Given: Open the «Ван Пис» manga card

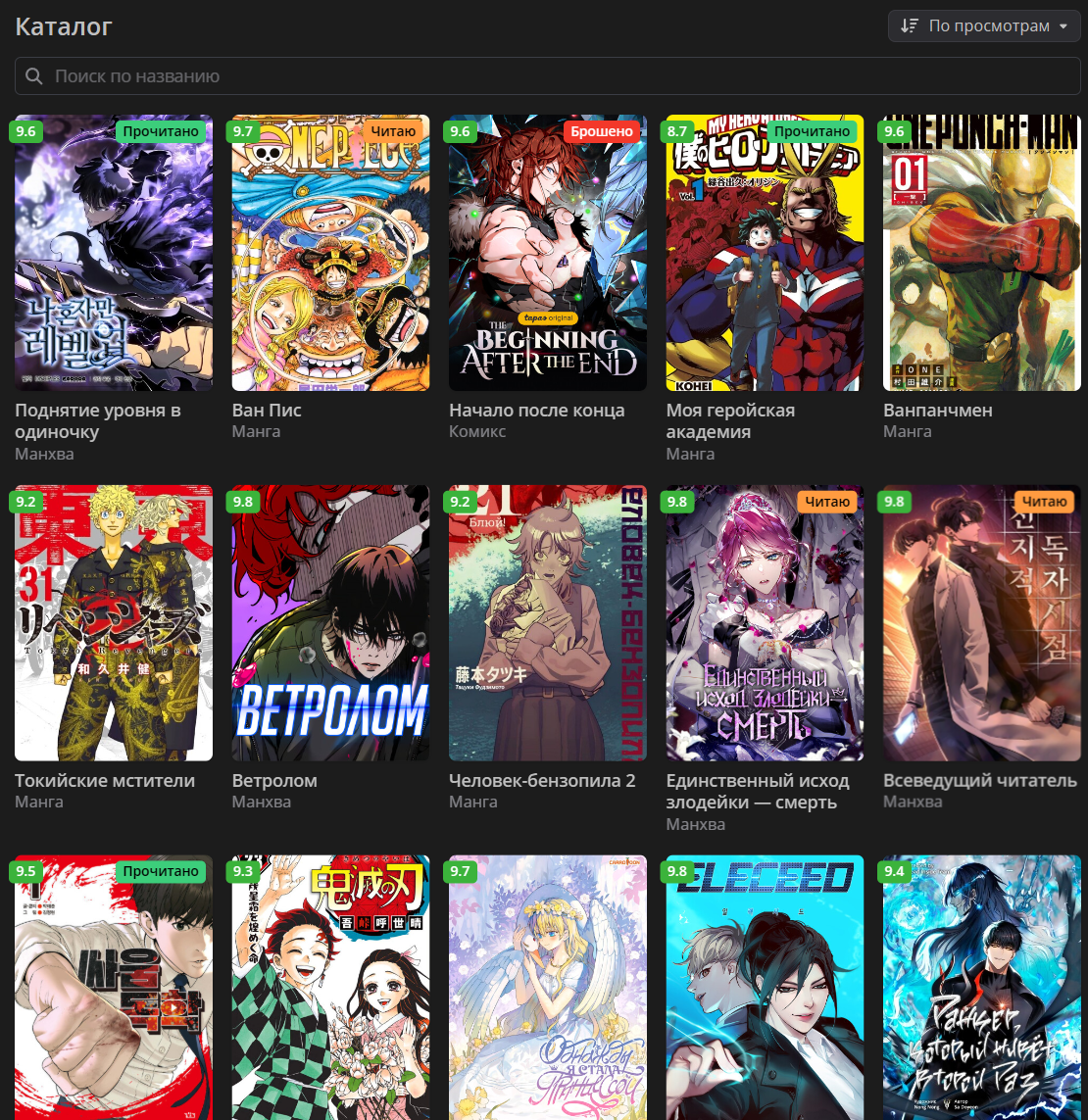Looking at the screenshot, I should click(x=330, y=253).
